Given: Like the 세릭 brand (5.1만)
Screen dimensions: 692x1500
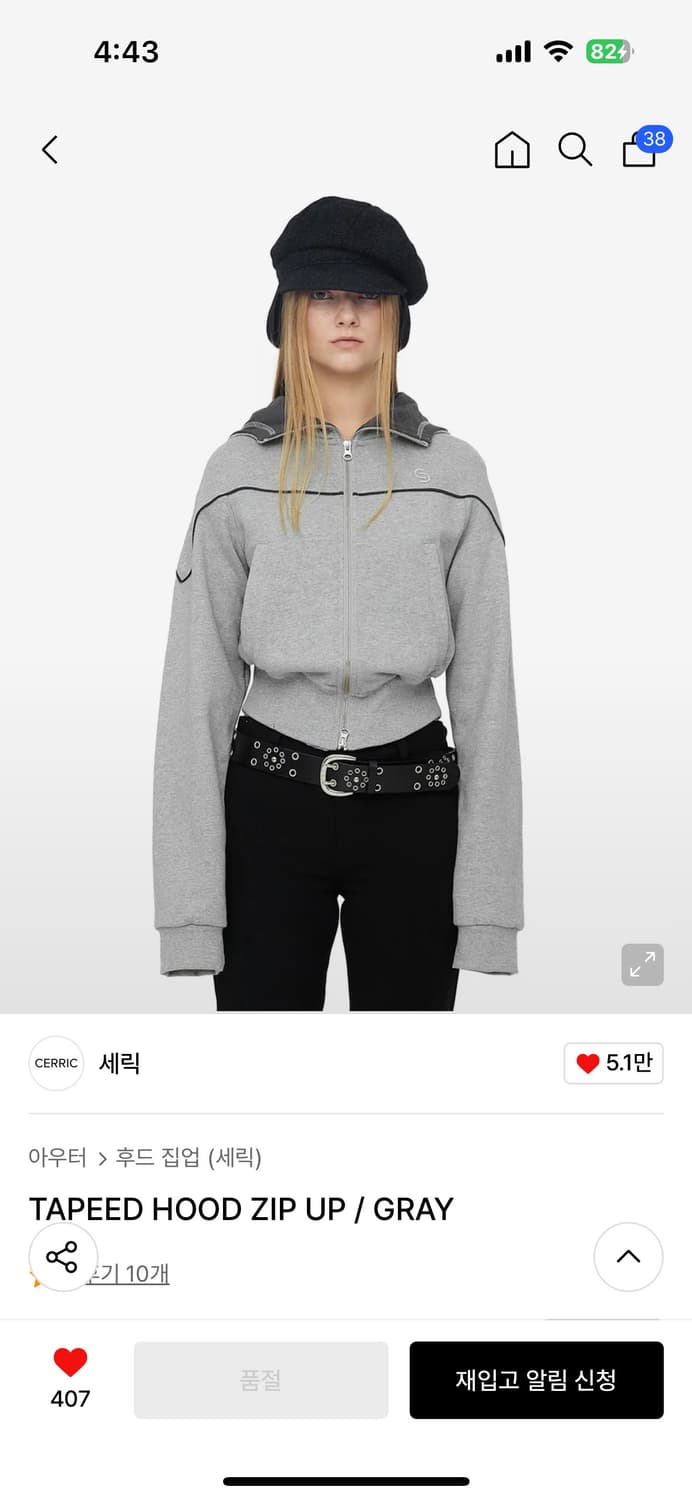Looking at the screenshot, I should coord(613,1063).
